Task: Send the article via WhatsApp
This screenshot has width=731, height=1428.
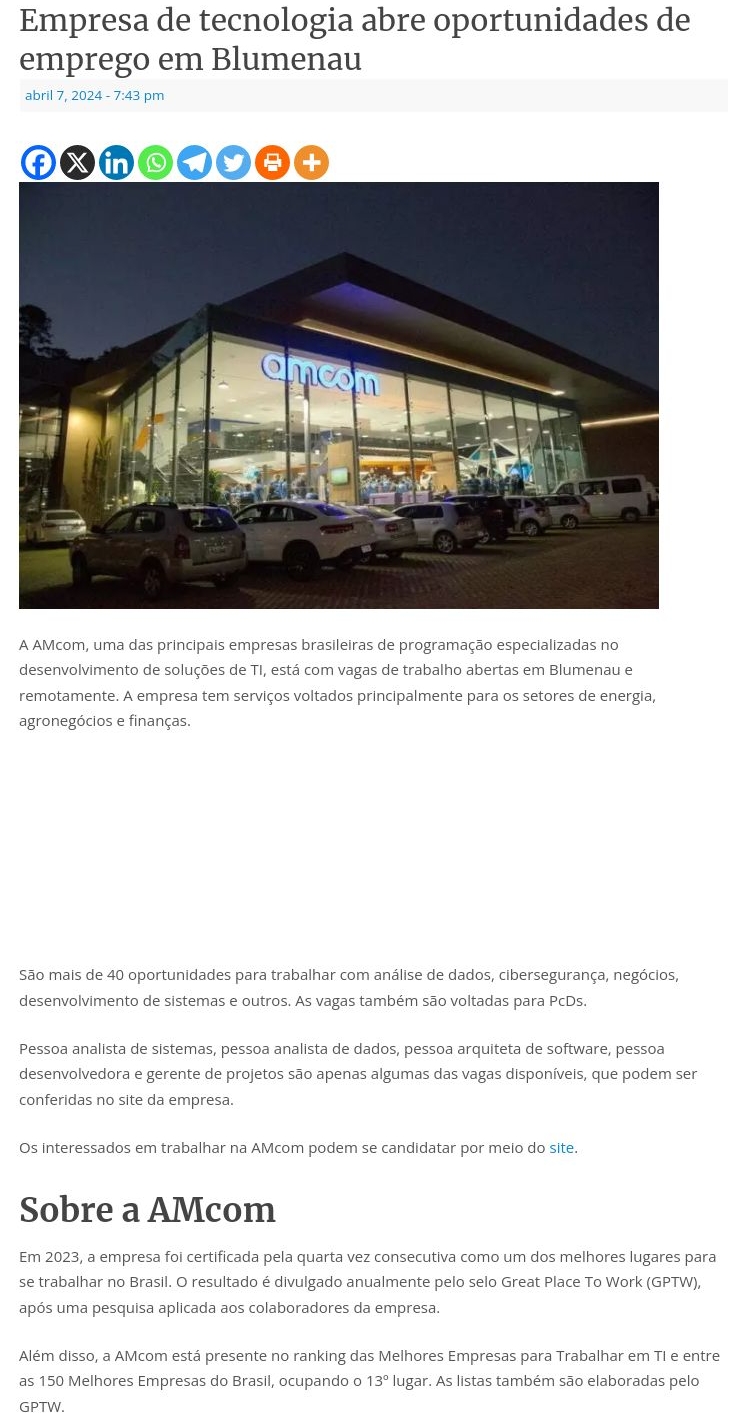Action: pyautogui.click(x=156, y=162)
